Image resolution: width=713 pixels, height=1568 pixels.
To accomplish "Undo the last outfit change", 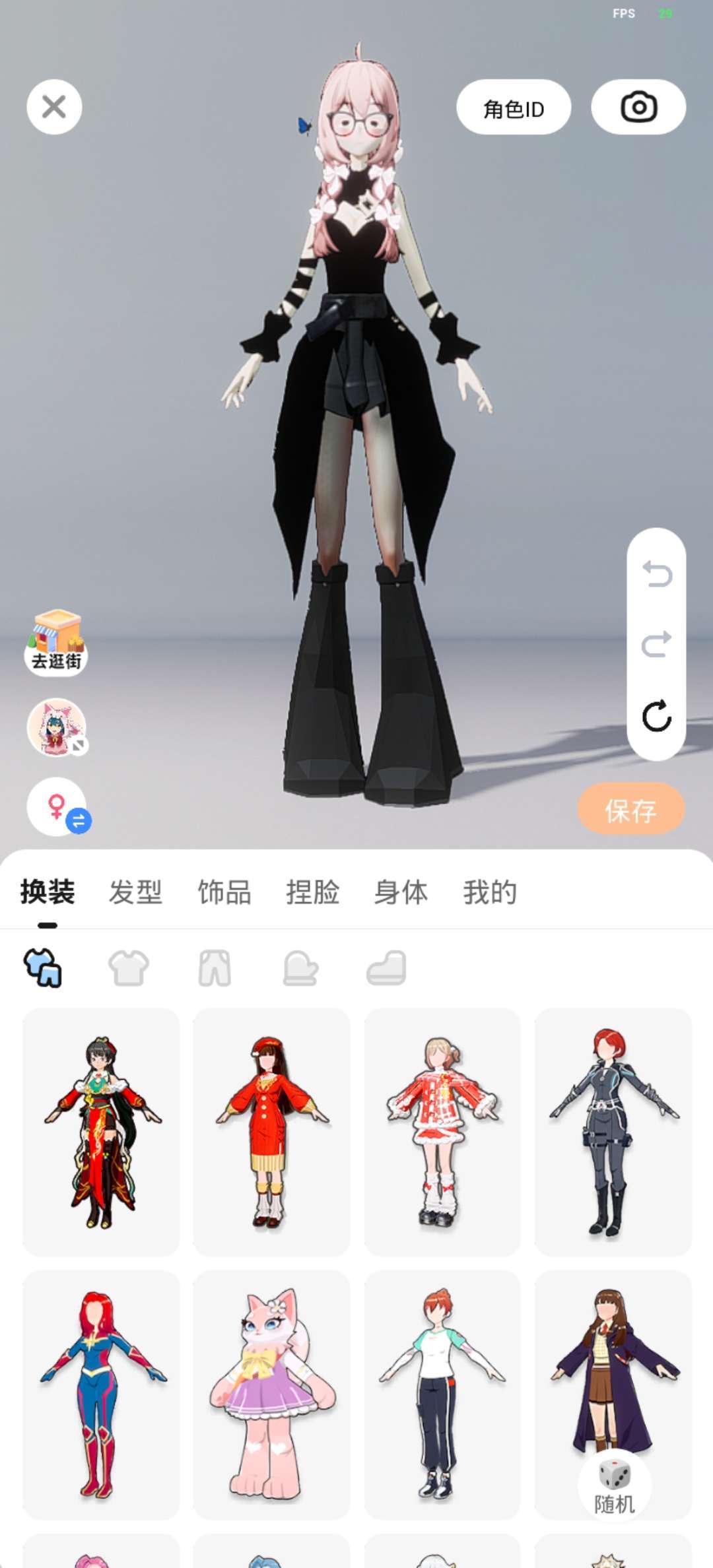I will tap(657, 573).
